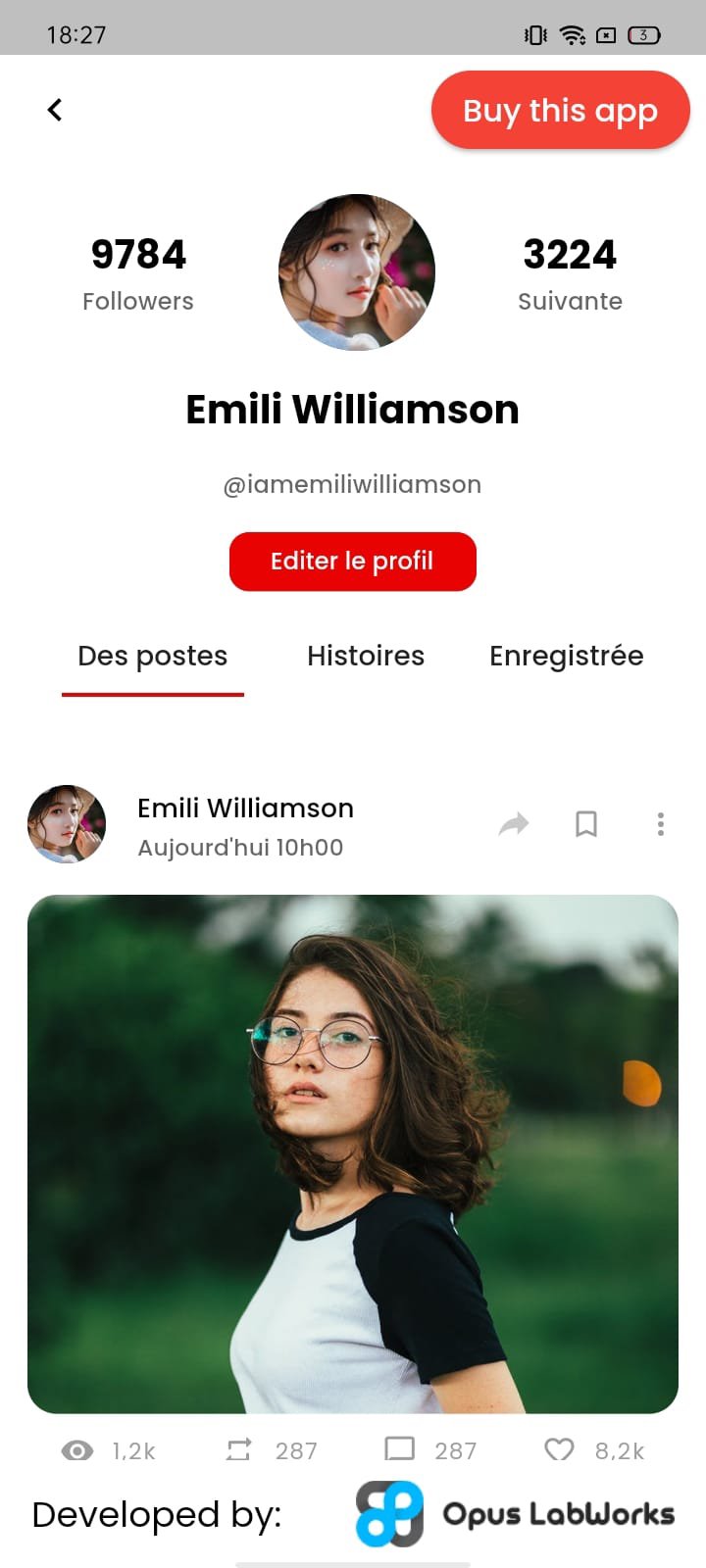This screenshot has width=706, height=1568.
Task: Repost using the repost arrows icon
Action: pos(239,1449)
